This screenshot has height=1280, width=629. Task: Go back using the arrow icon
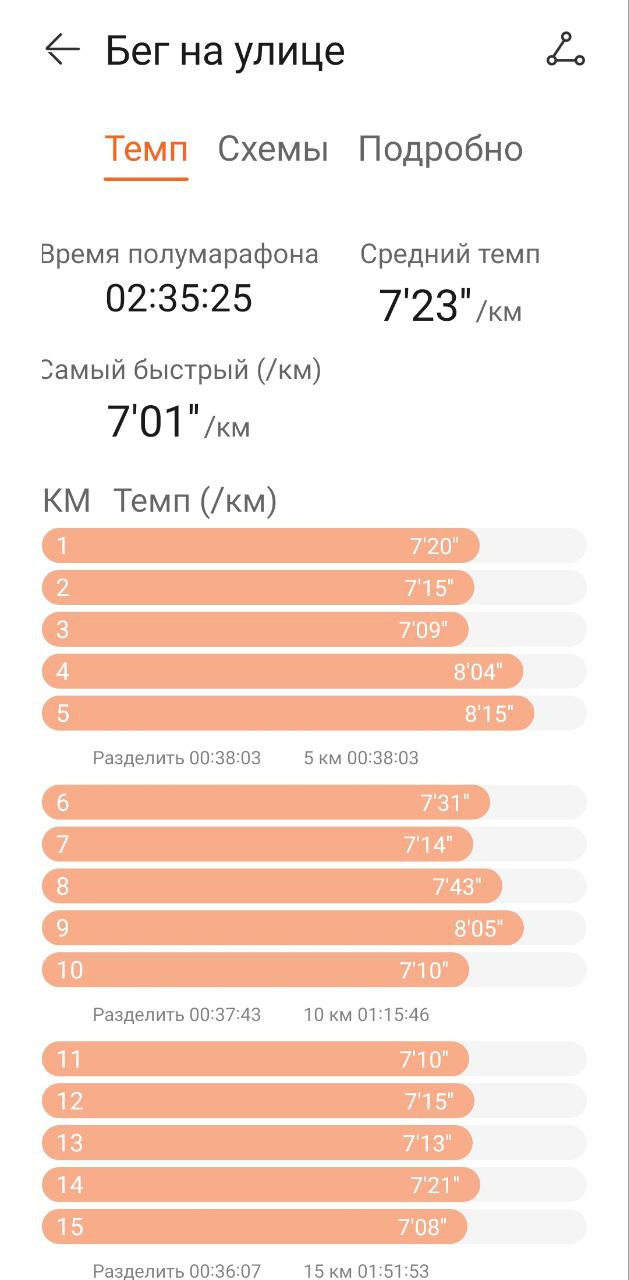point(62,49)
